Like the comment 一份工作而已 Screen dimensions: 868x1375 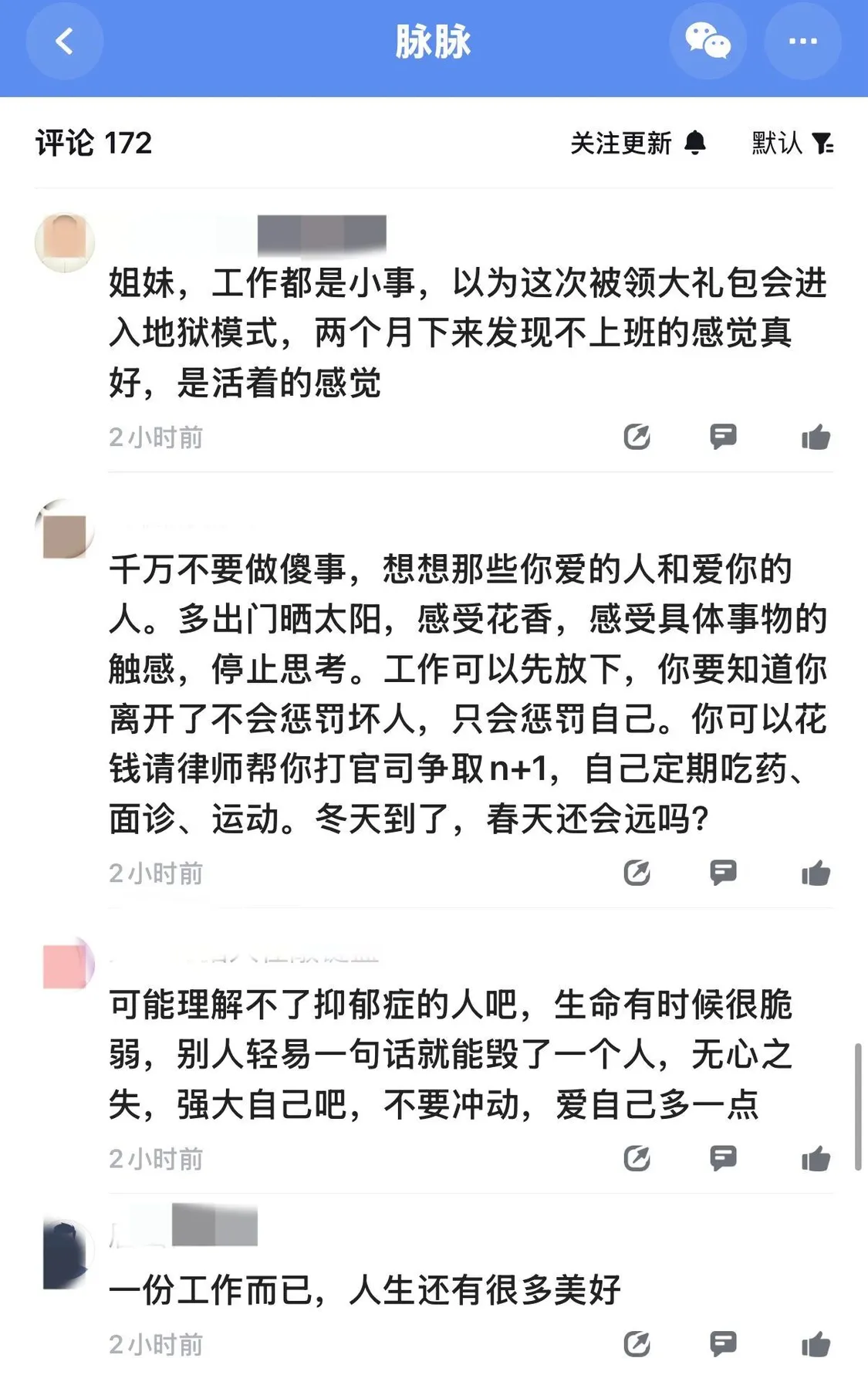point(816,1345)
